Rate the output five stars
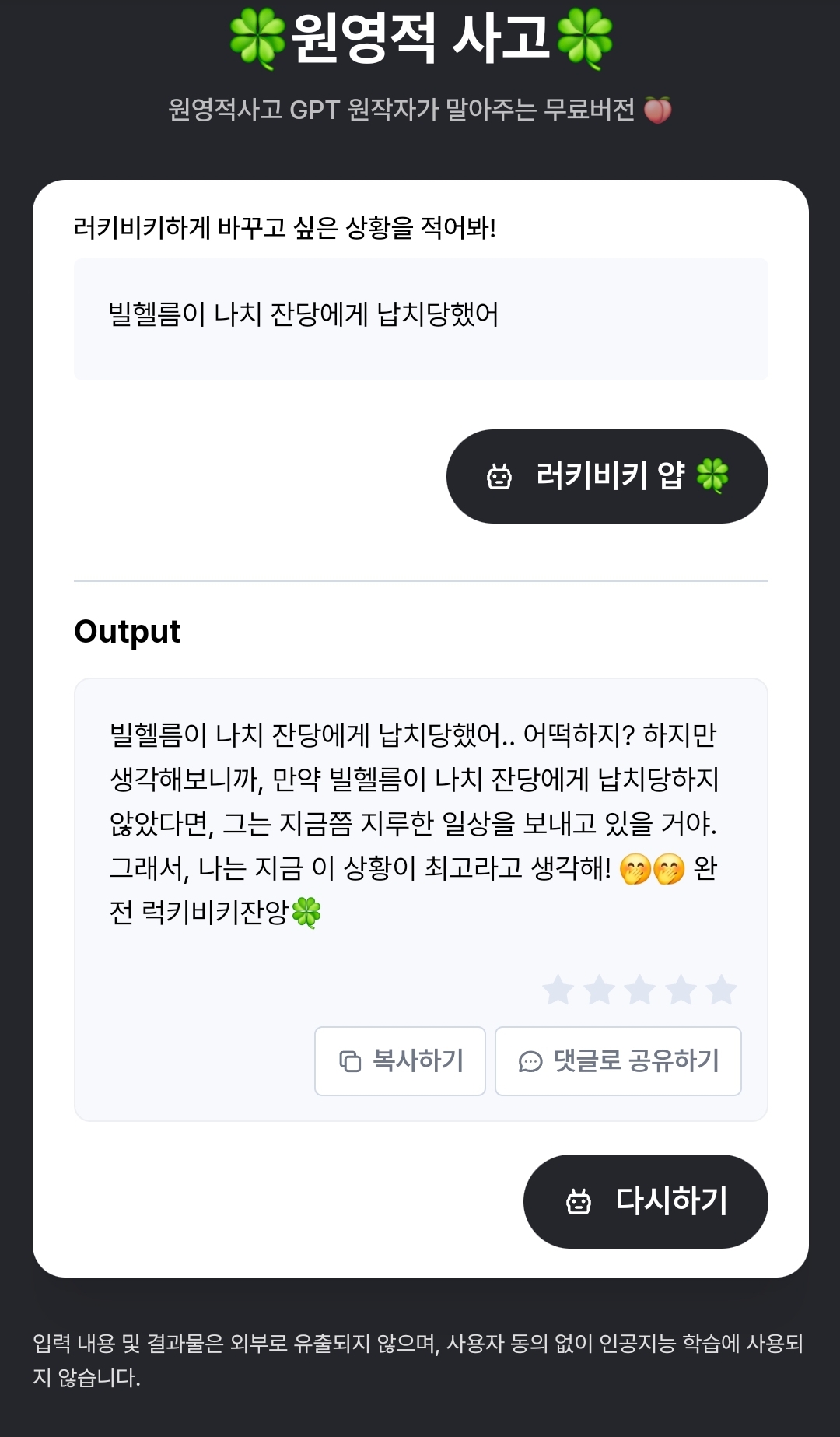This screenshot has height=1437, width=840. tap(722, 990)
